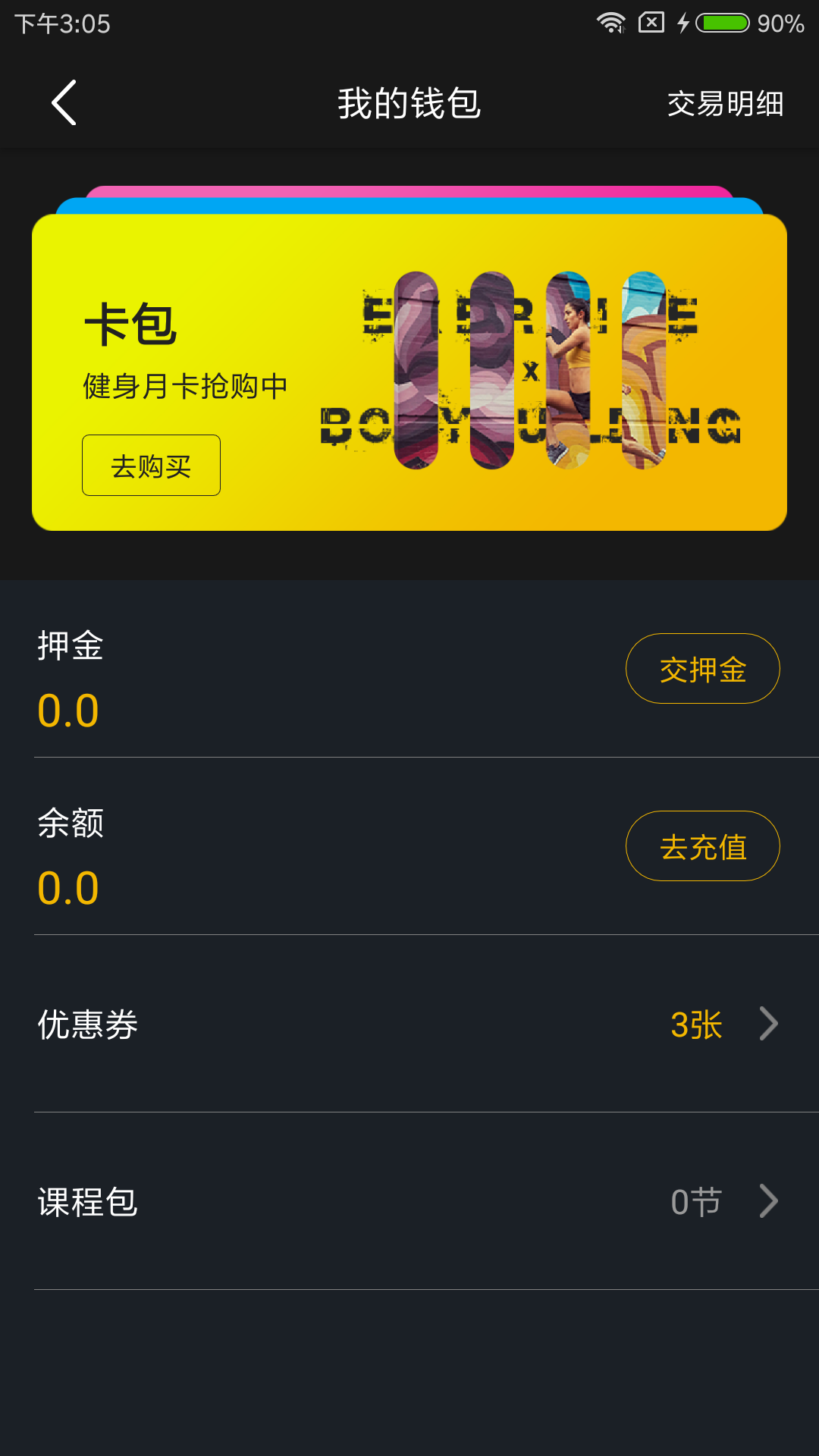Viewport: 819px width, 1456px height.
Task: Tap 去充值 to recharge balance
Action: [702, 846]
